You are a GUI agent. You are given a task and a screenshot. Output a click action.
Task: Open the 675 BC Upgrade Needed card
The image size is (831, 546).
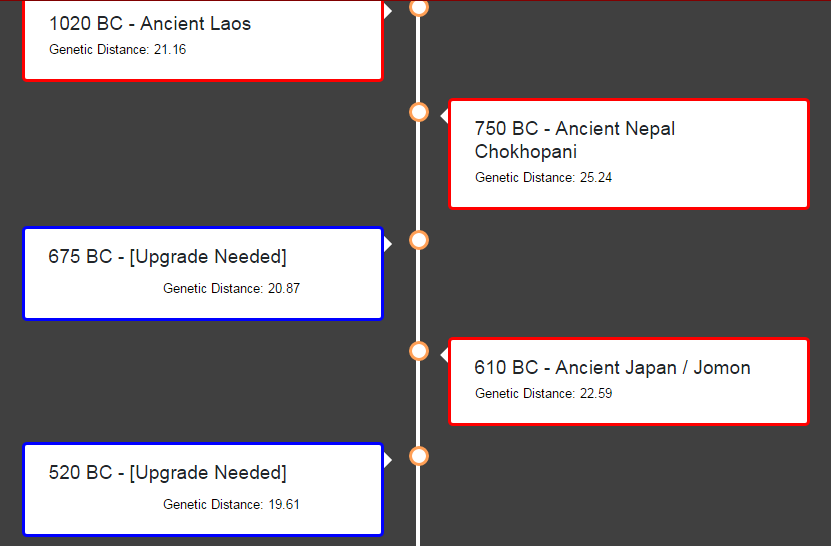(x=202, y=273)
